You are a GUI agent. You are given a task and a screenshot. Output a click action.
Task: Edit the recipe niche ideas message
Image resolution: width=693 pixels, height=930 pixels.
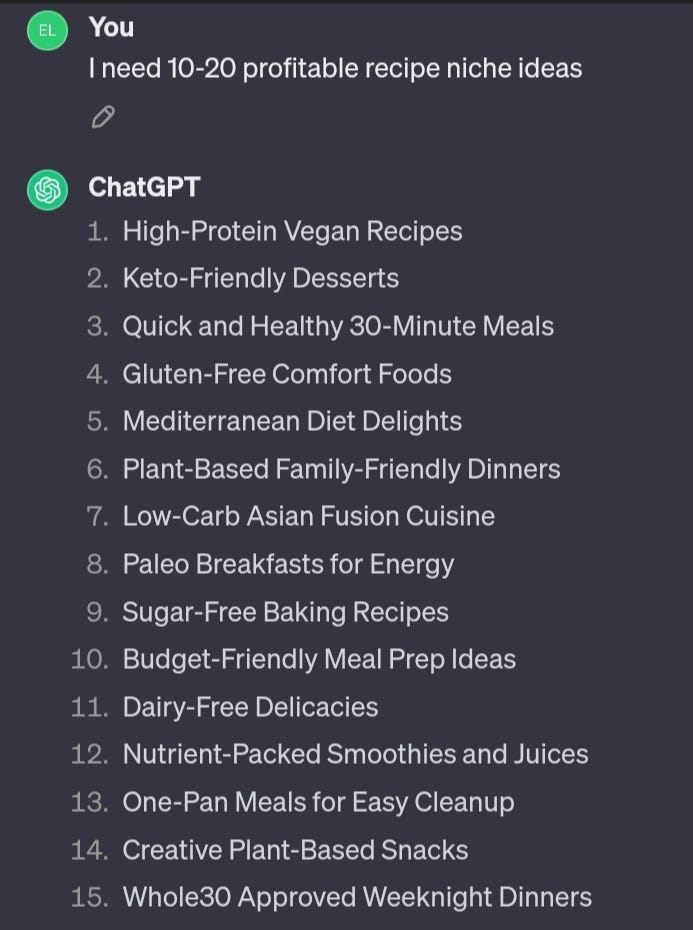tap(103, 118)
